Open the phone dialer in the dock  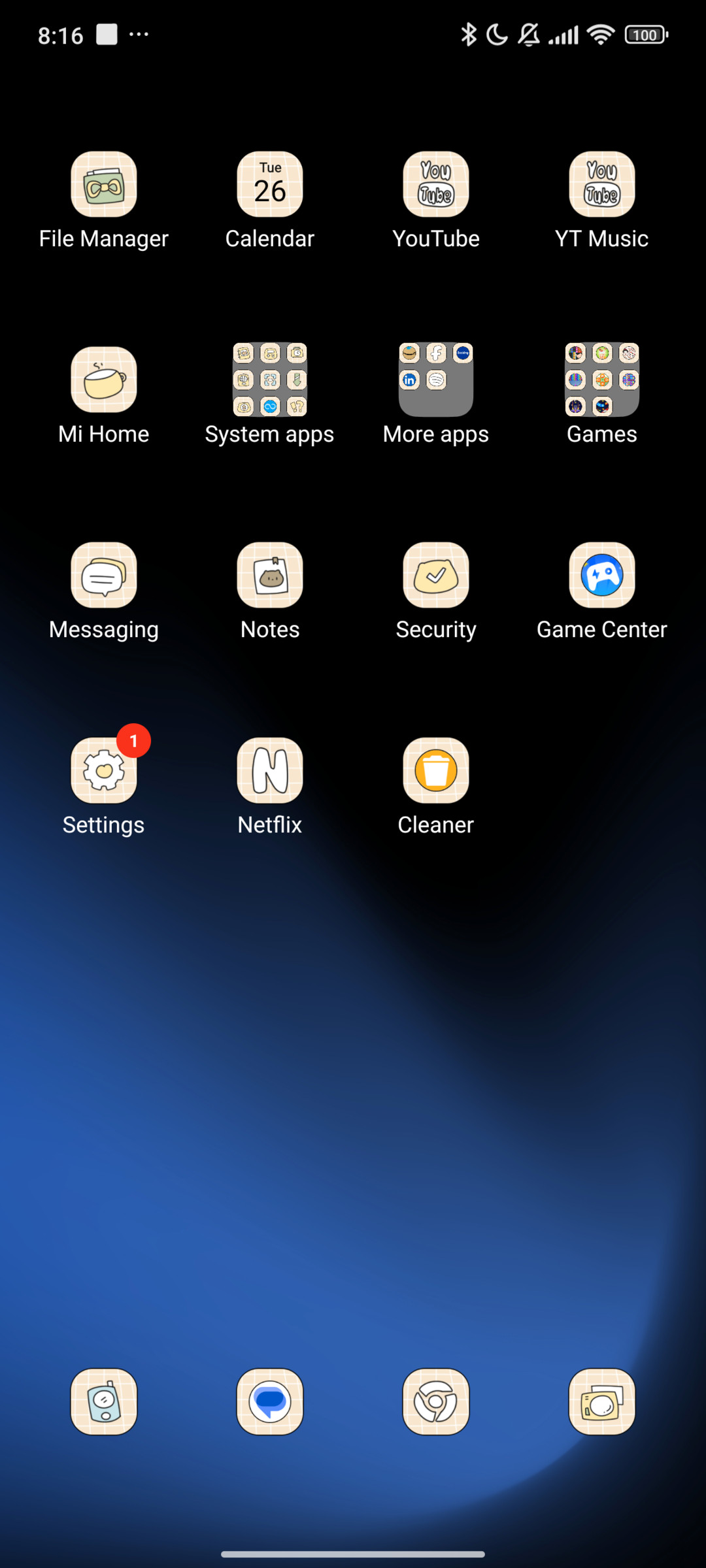click(104, 1401)
